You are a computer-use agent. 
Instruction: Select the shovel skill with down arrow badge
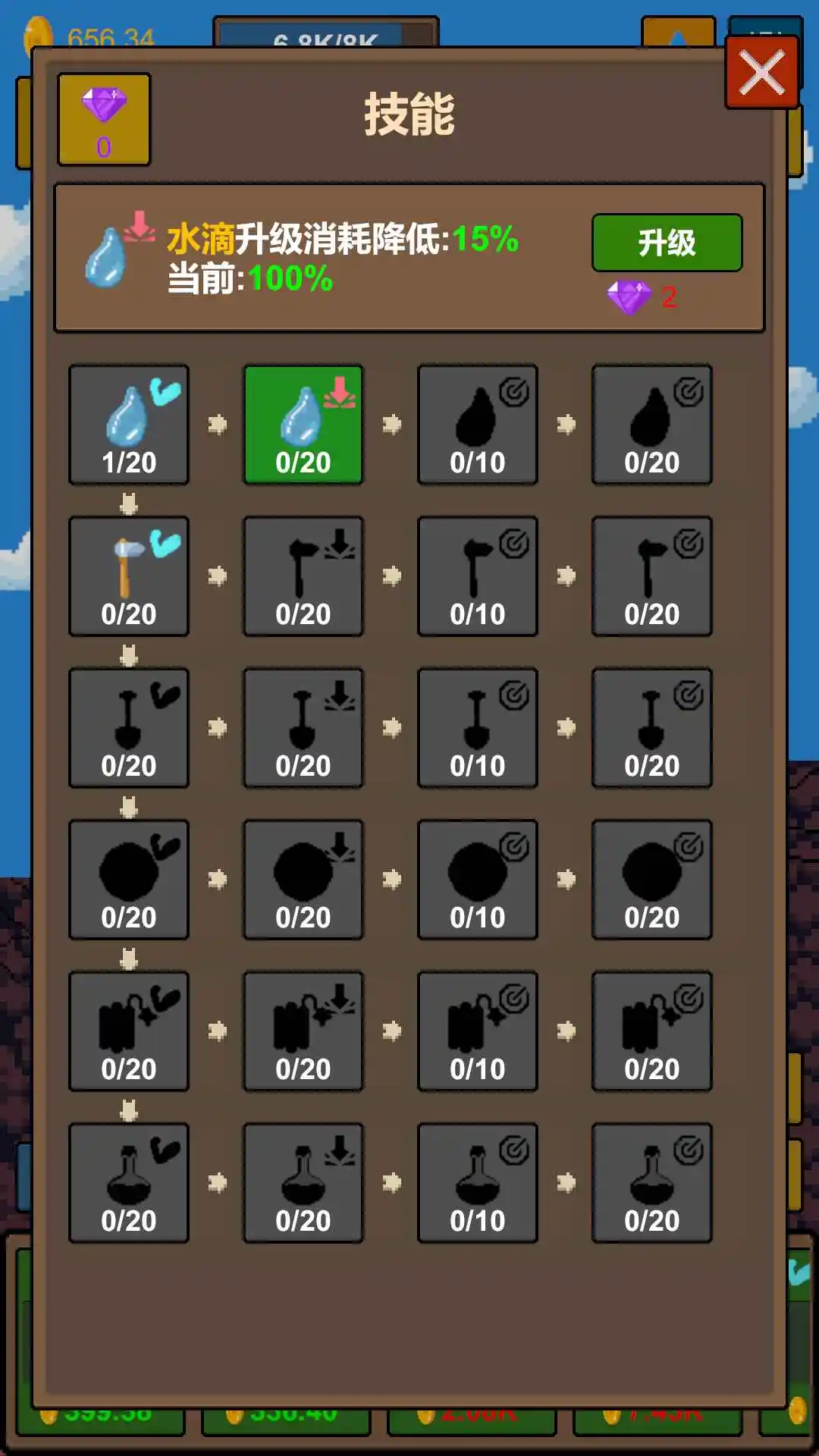coord(303,728)
